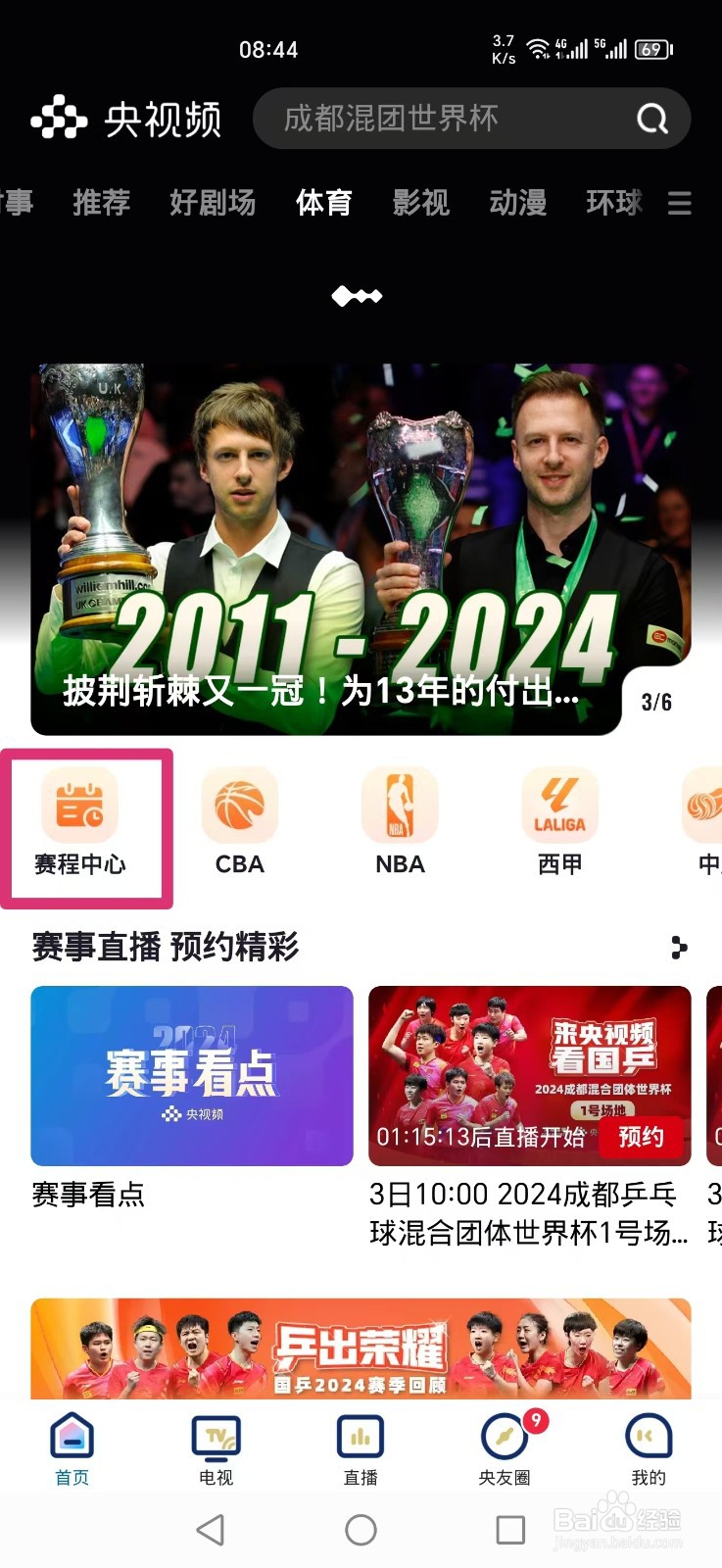The height and width of the screenshot is (1568, 722).
Task: Tap the search magnifier in the search bar
Action: [x=651, y=118]
